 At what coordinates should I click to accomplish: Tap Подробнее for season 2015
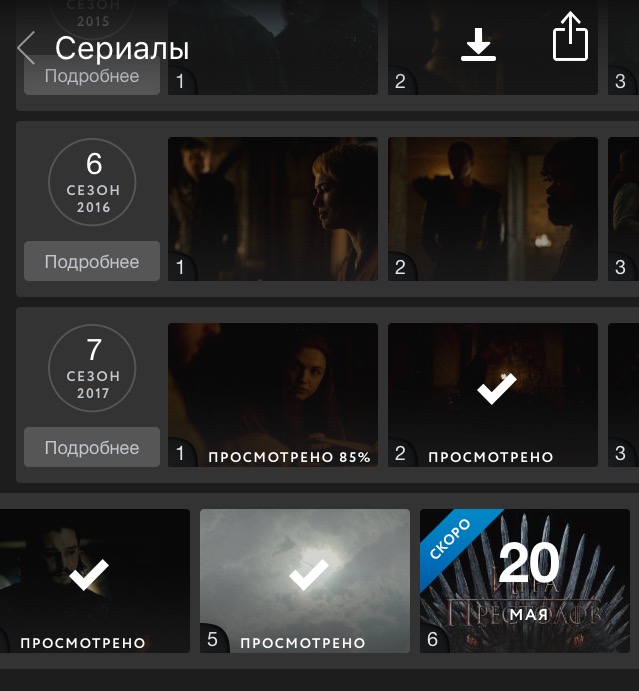[92, 77]
